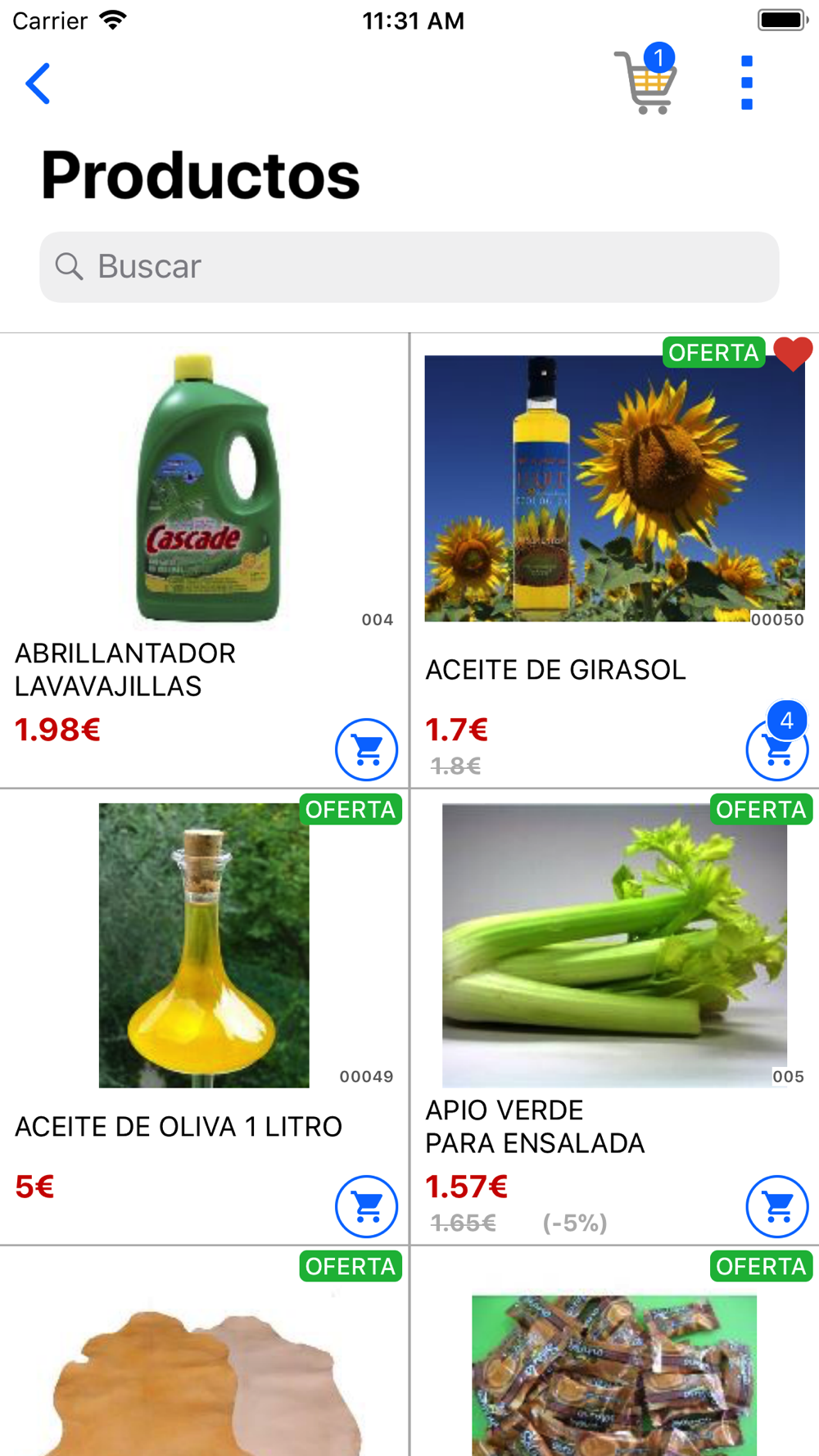Tap the Buscar search field
Viewport: 819px width, 1456px height.
[x=409, y=267]
